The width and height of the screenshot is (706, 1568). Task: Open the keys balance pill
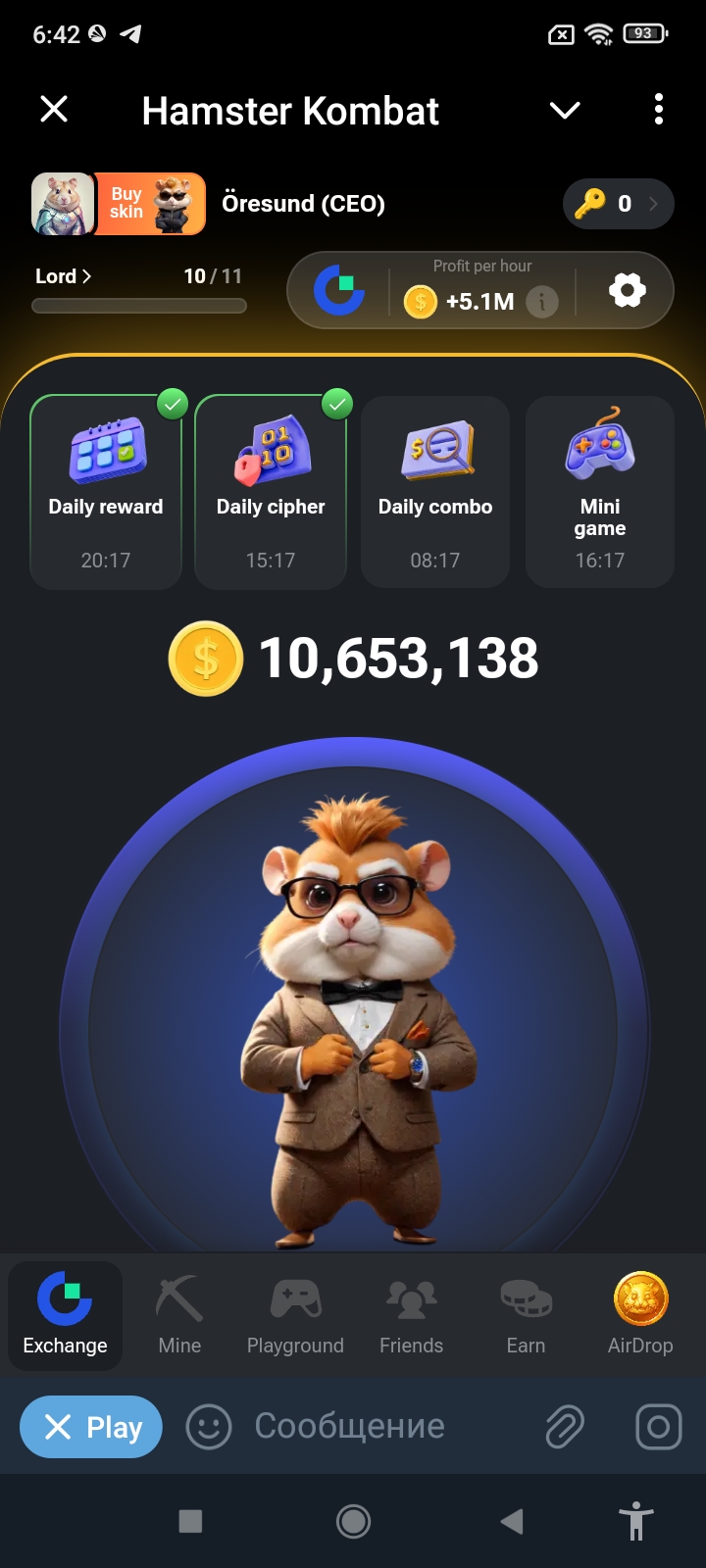[x=618, y=204]
